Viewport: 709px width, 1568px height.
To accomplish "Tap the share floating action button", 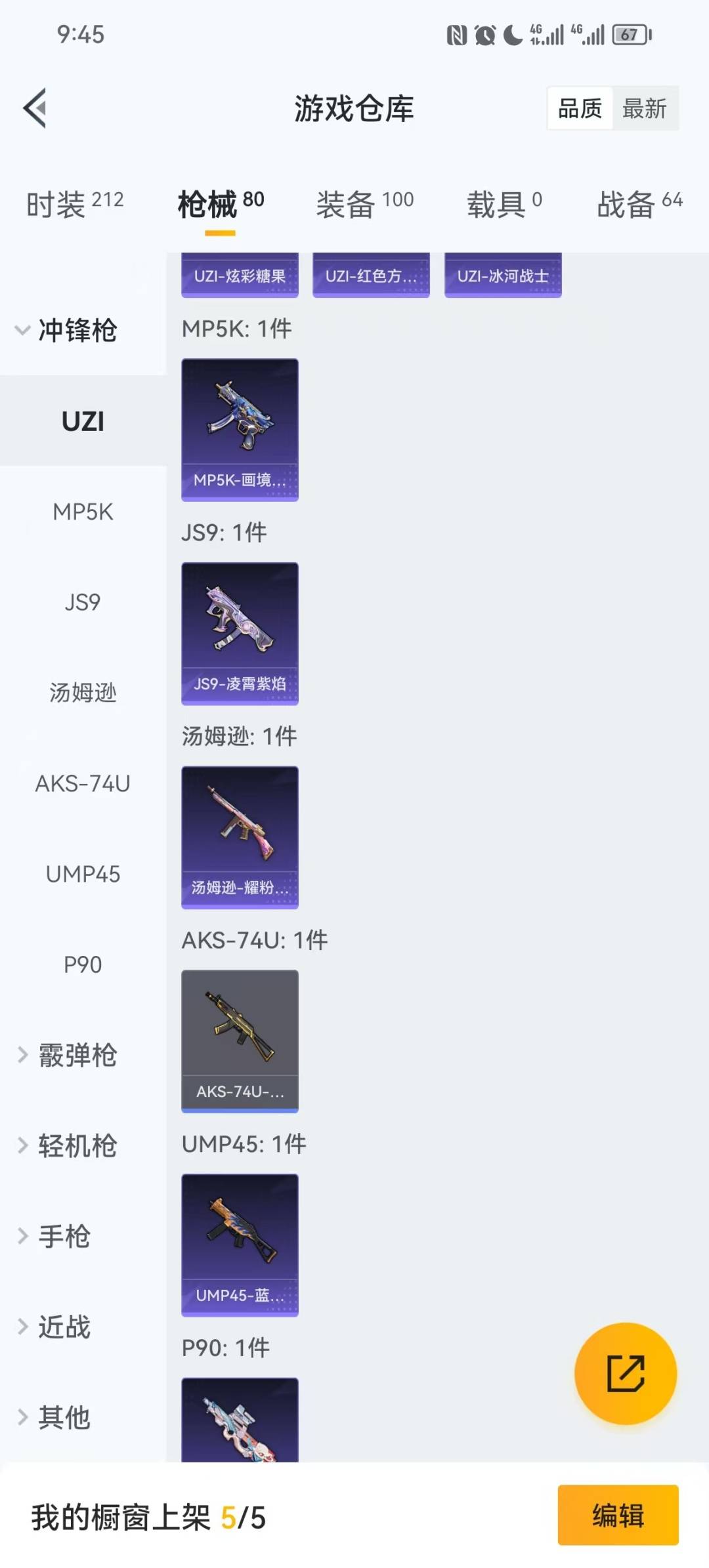I will (x=627, y=1373).
